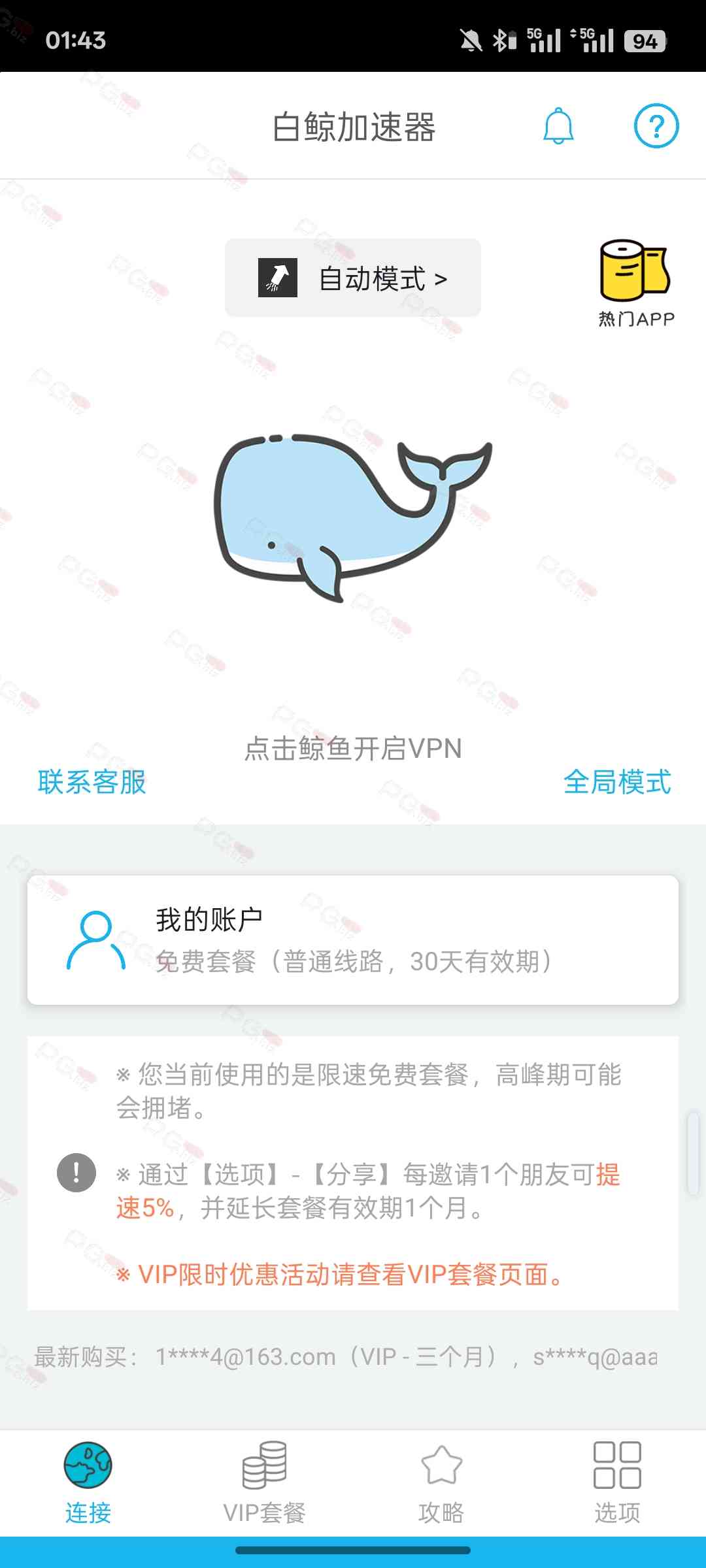Contact support via 联系客服
This screenshot has width=706, height=1568.
pyautogui.click(x=92, y=782)
